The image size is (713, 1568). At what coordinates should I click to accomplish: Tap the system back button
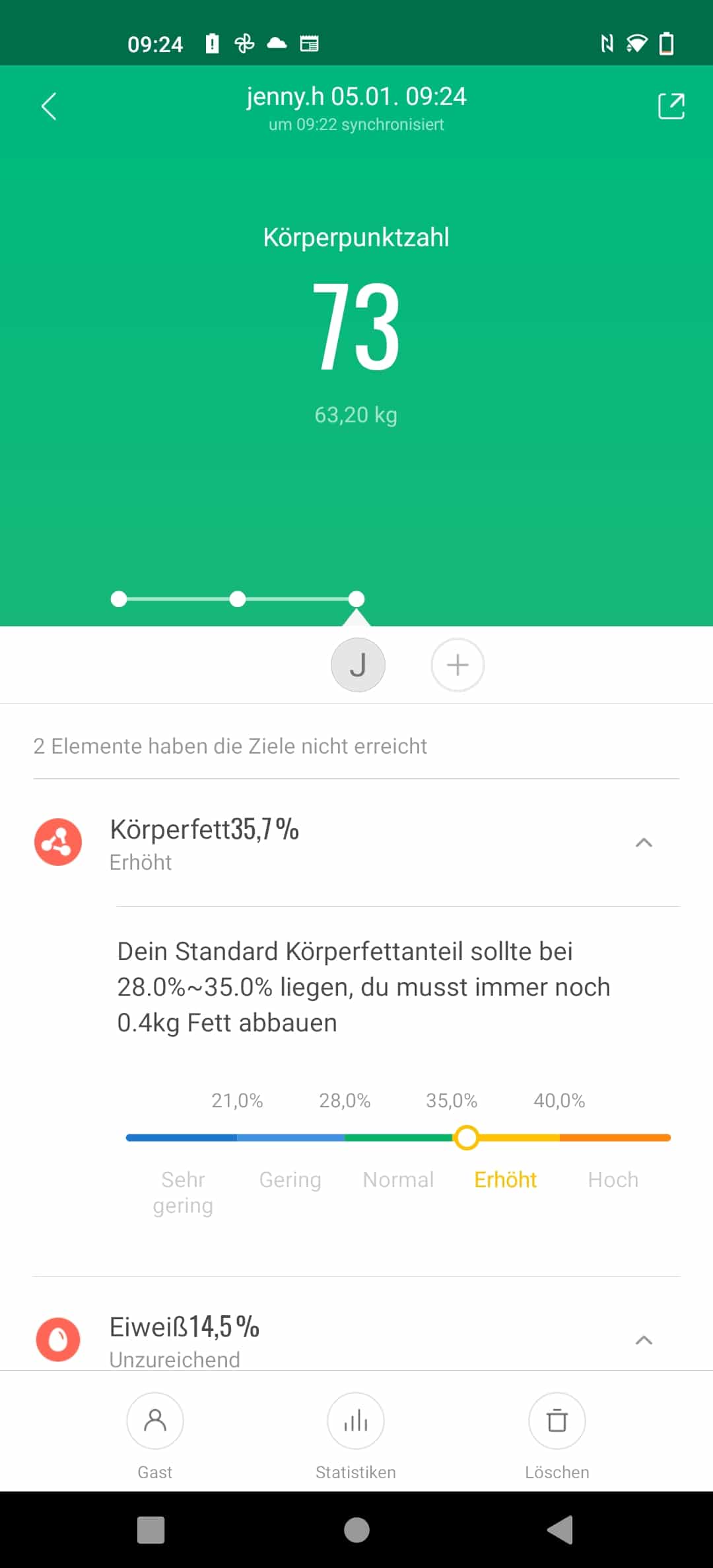pos(560,1530)
